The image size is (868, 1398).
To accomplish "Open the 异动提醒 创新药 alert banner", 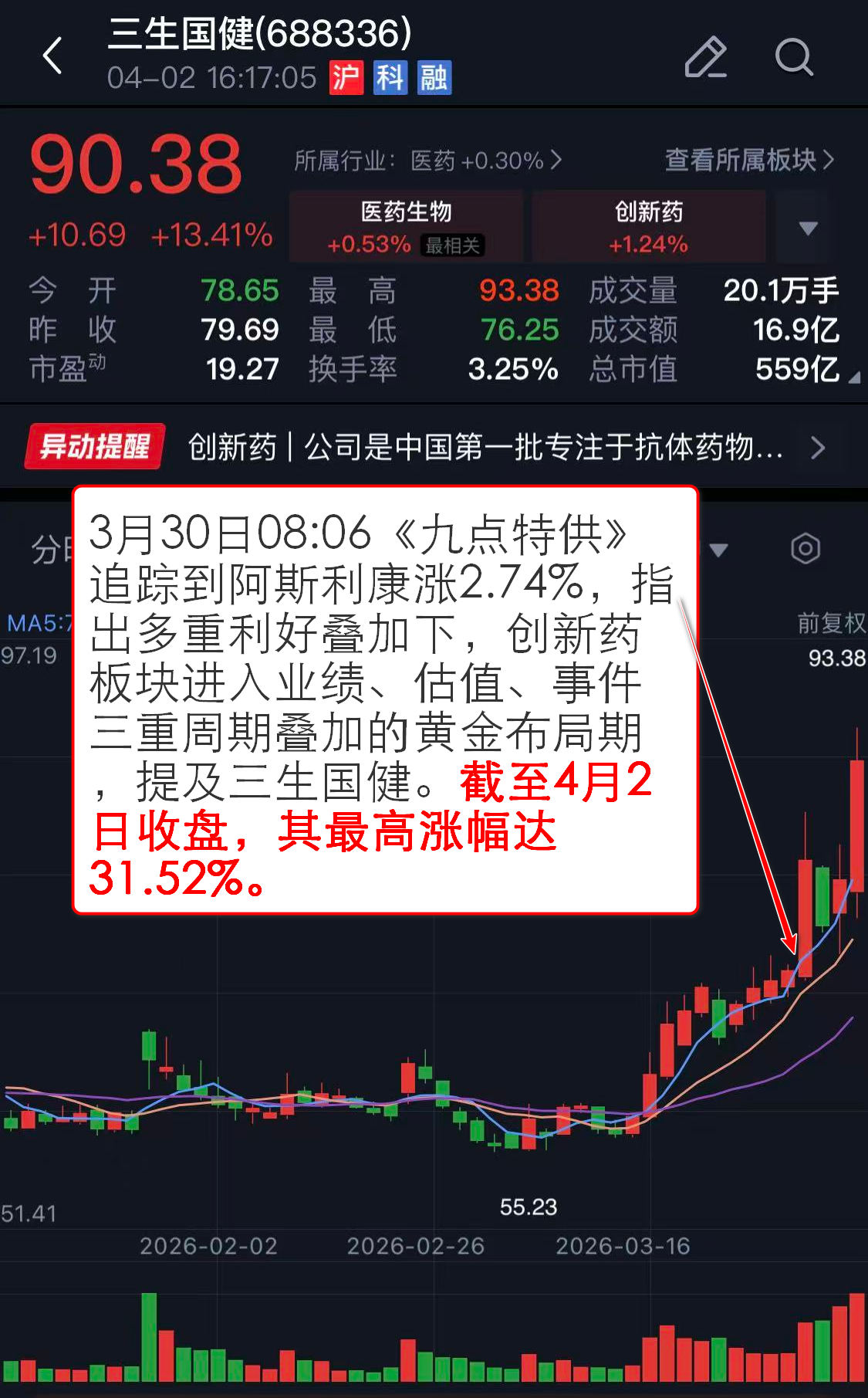I will click(x=432, y=447).
